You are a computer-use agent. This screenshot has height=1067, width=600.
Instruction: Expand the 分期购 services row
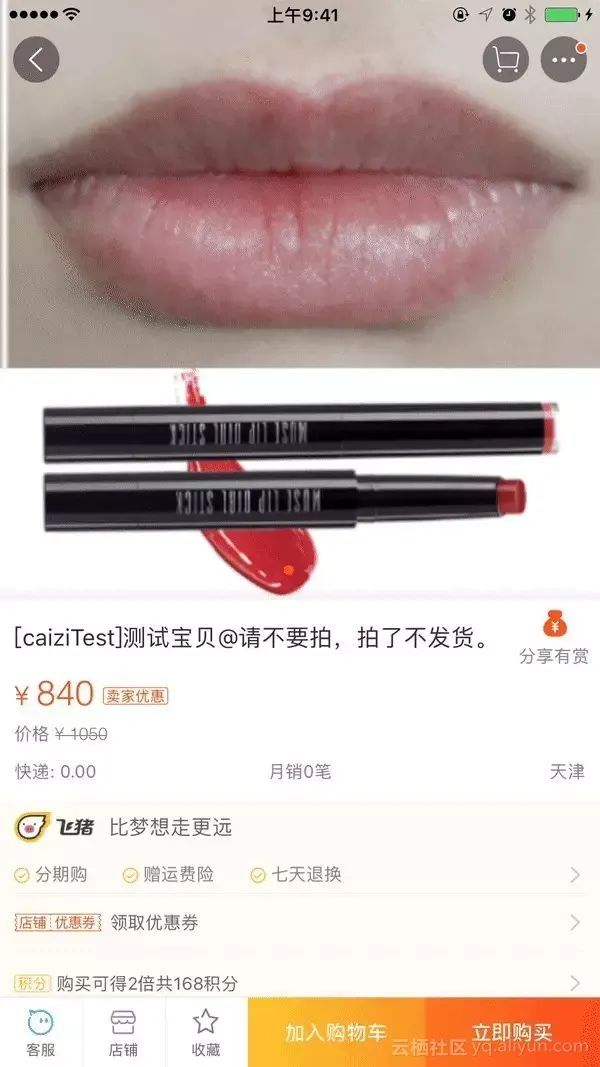click(x=300, y=875)
